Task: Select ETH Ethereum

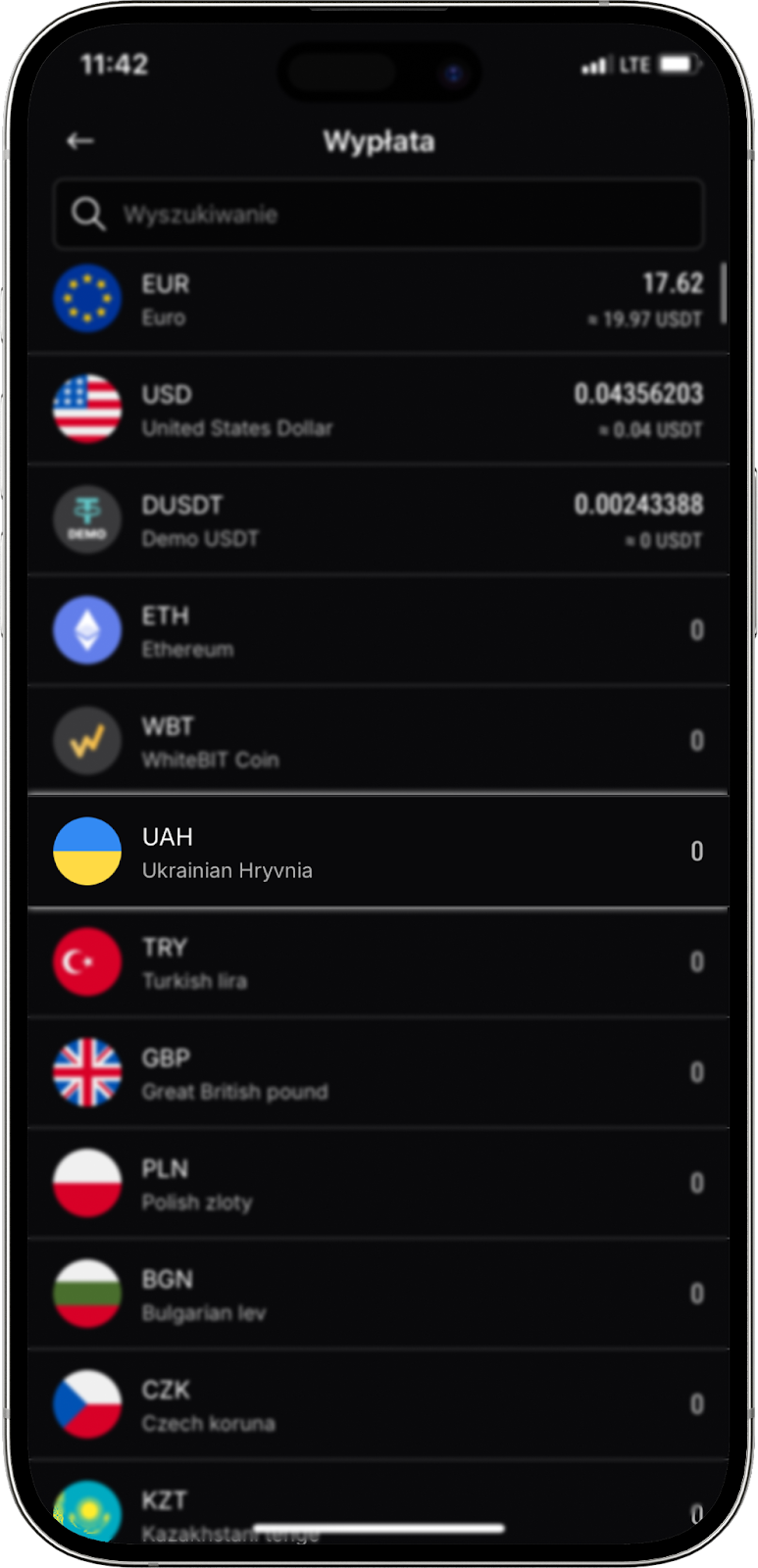Action: [378, 631]
